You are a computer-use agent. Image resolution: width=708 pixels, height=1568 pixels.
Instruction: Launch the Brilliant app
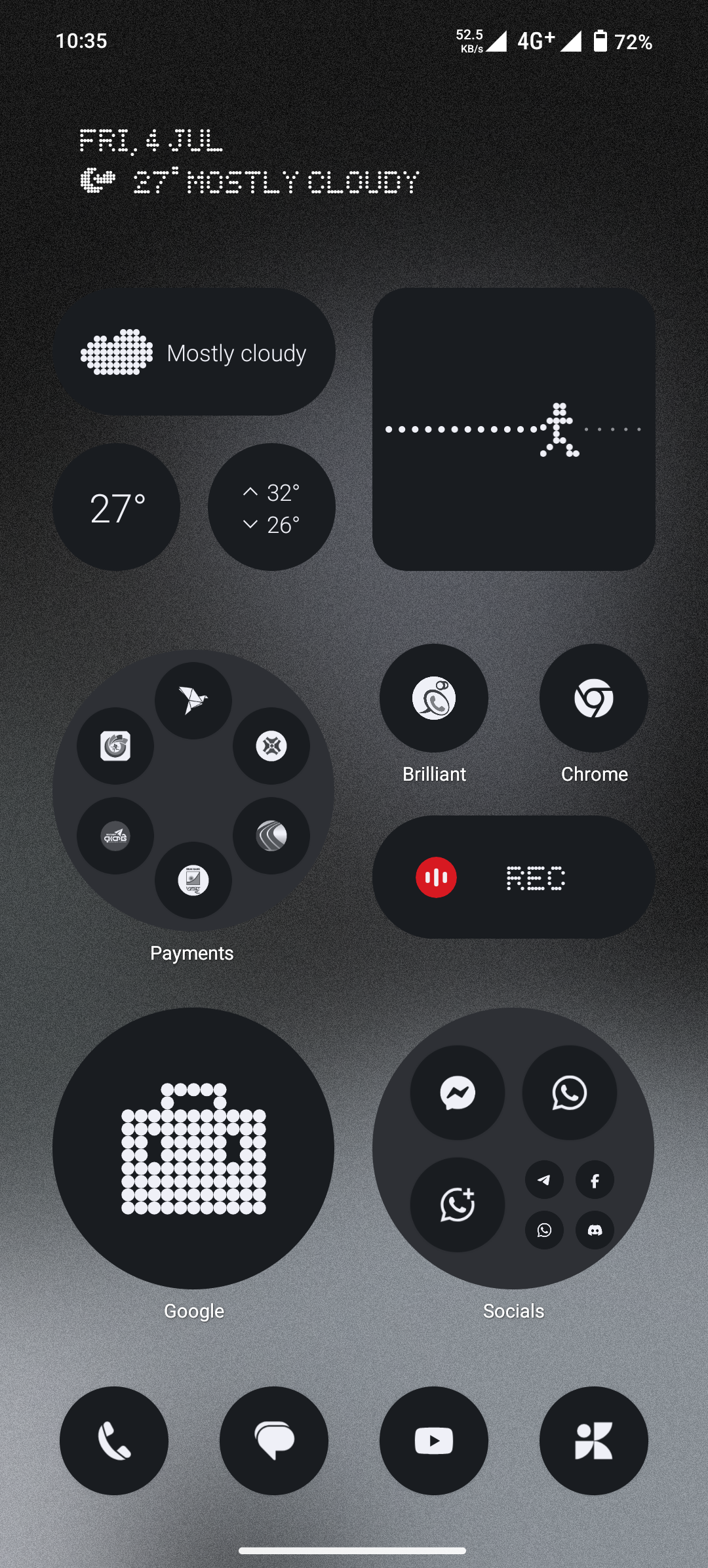[434, 699]
